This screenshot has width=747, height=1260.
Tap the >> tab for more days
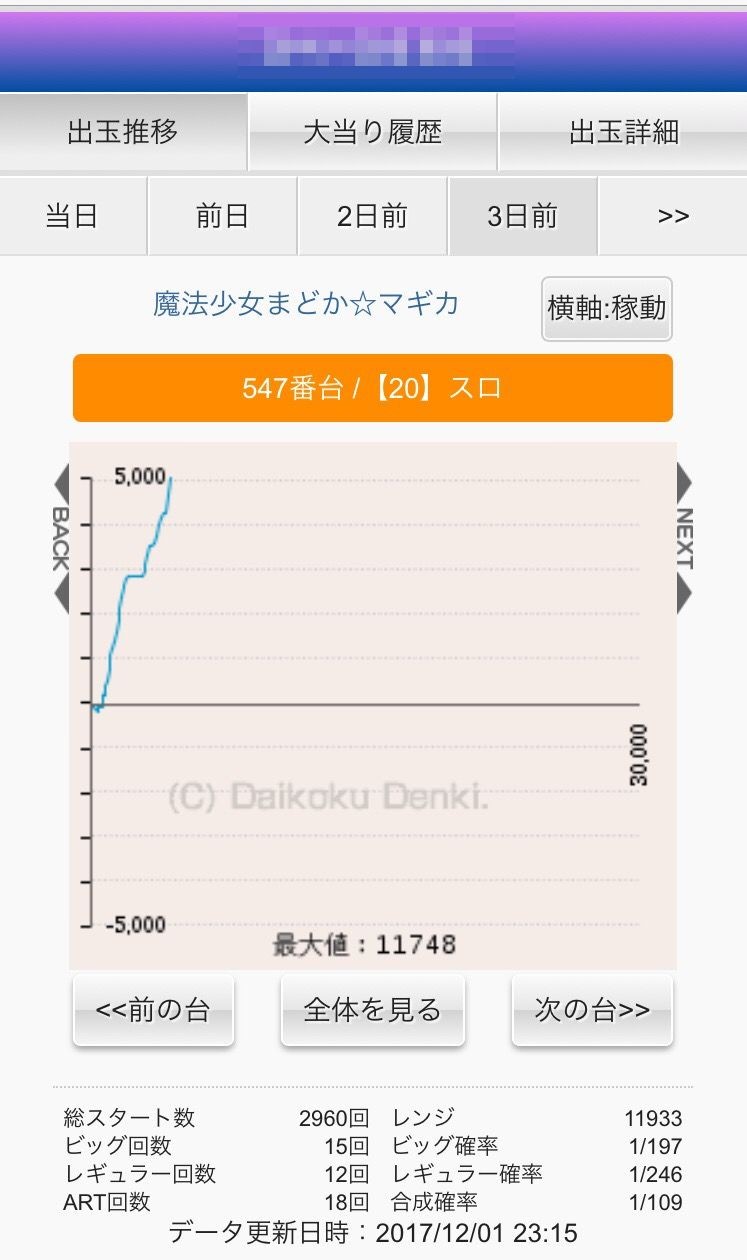tap(673, 216)
